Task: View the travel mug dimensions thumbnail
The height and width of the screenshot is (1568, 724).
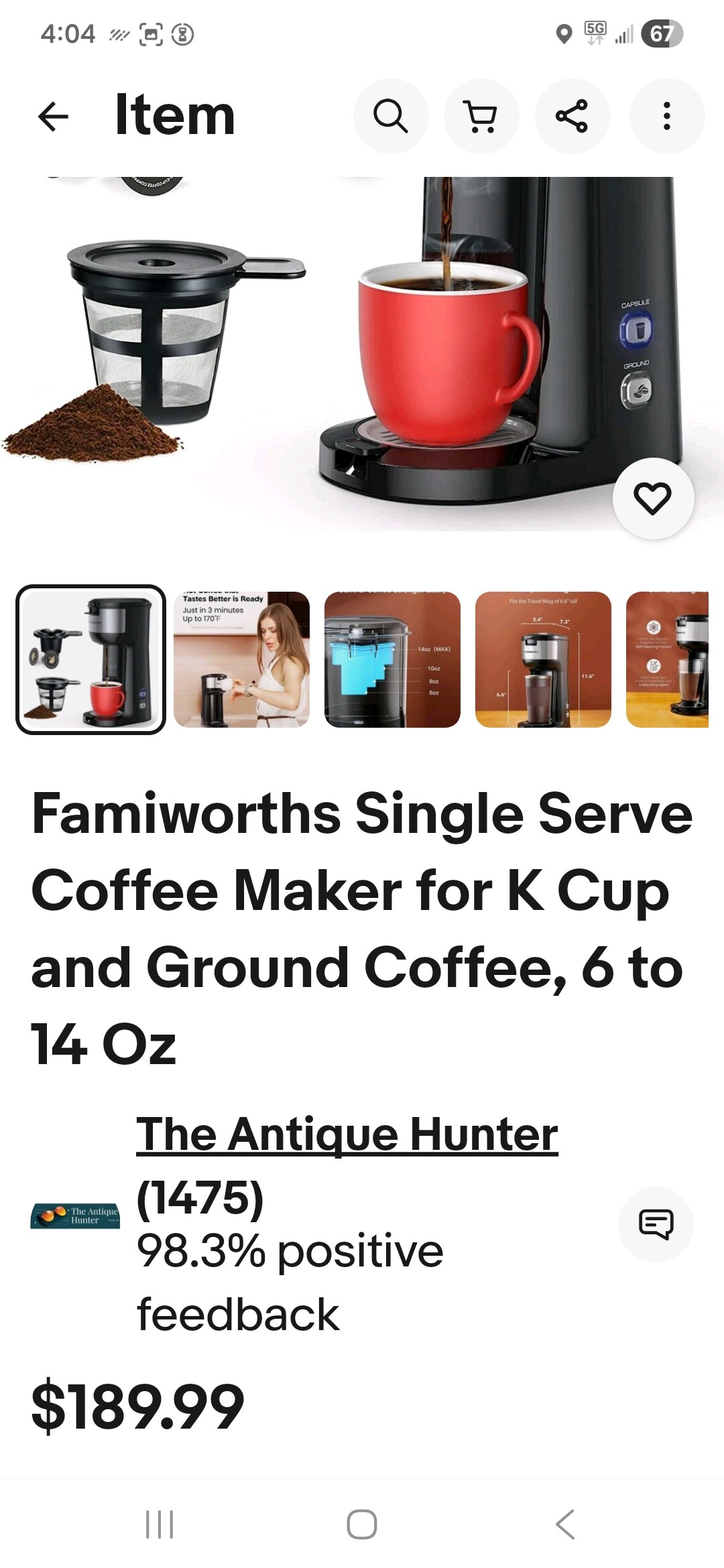Action: pyautogui.click(x=543, y=659)
